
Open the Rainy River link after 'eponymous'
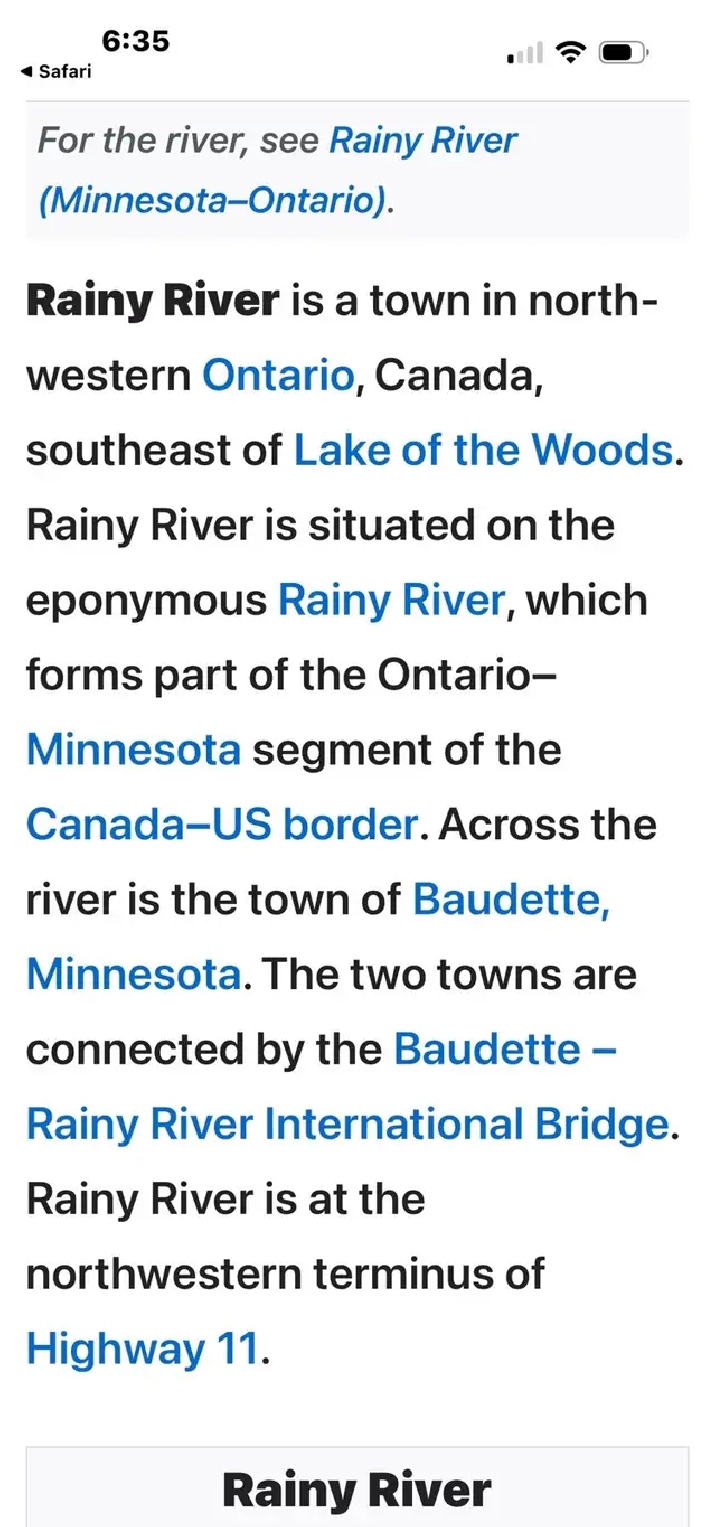pos(391,600)
